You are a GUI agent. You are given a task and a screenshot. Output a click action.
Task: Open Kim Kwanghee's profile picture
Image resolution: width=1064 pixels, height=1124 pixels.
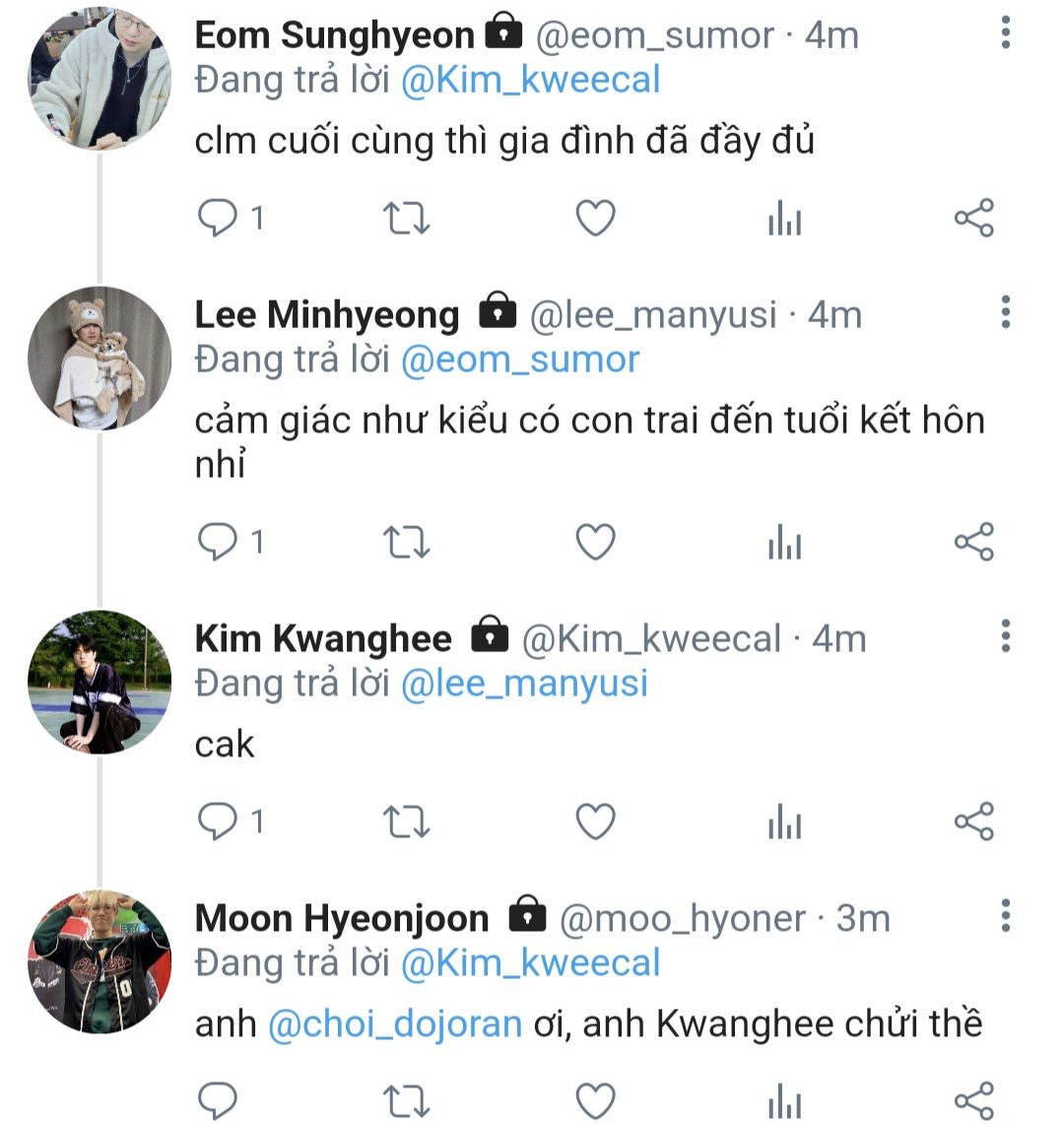click(x=100, y=682)
